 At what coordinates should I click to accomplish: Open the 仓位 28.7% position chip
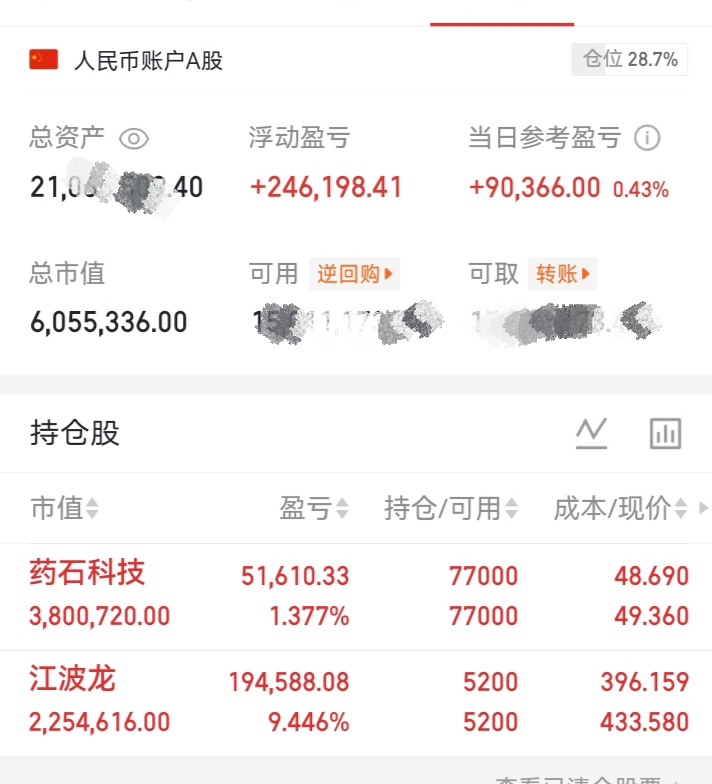click(x=630, y=60)
